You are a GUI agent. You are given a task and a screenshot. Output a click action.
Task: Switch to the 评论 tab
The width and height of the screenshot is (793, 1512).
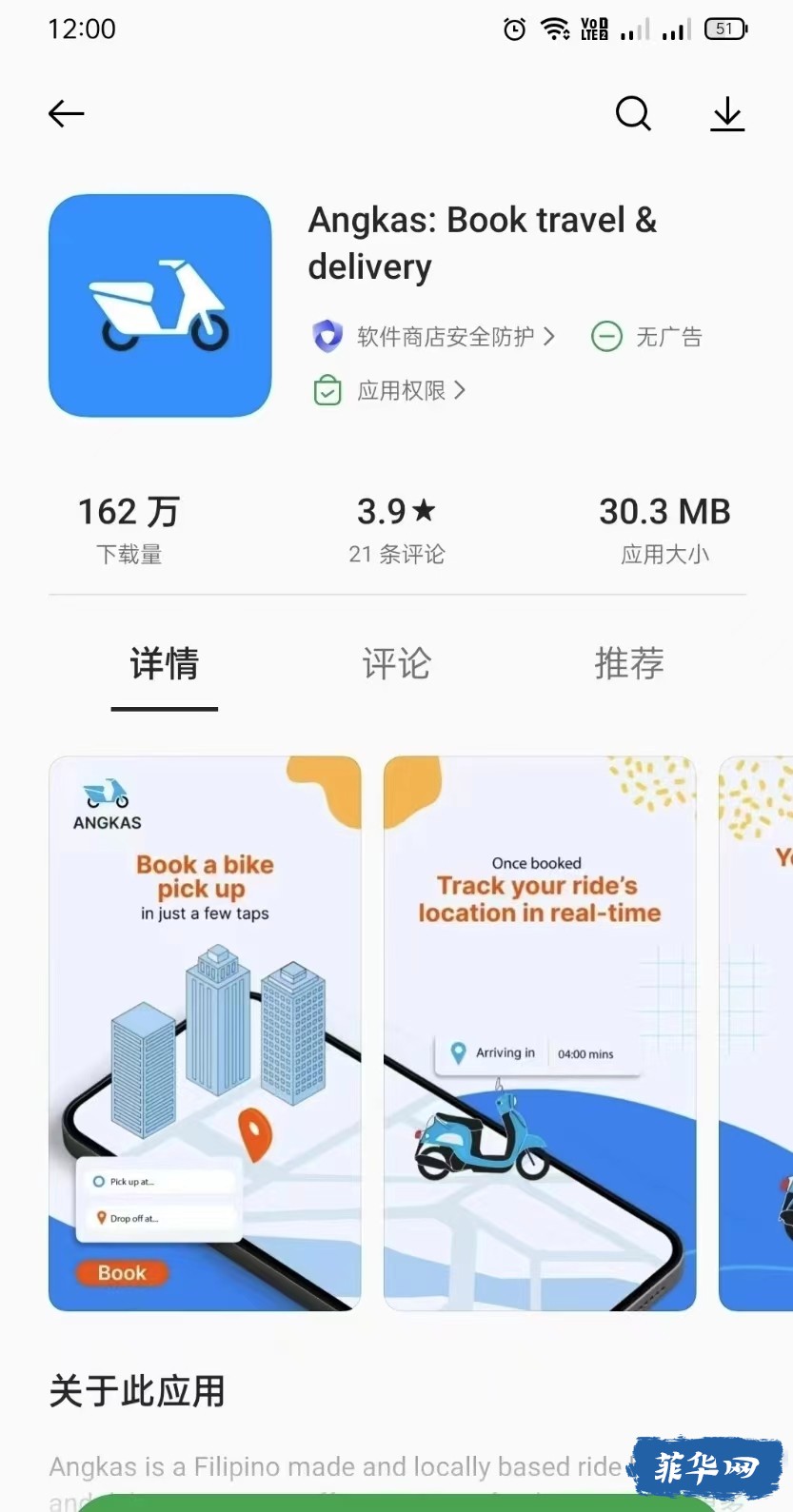tap(396, 663)
